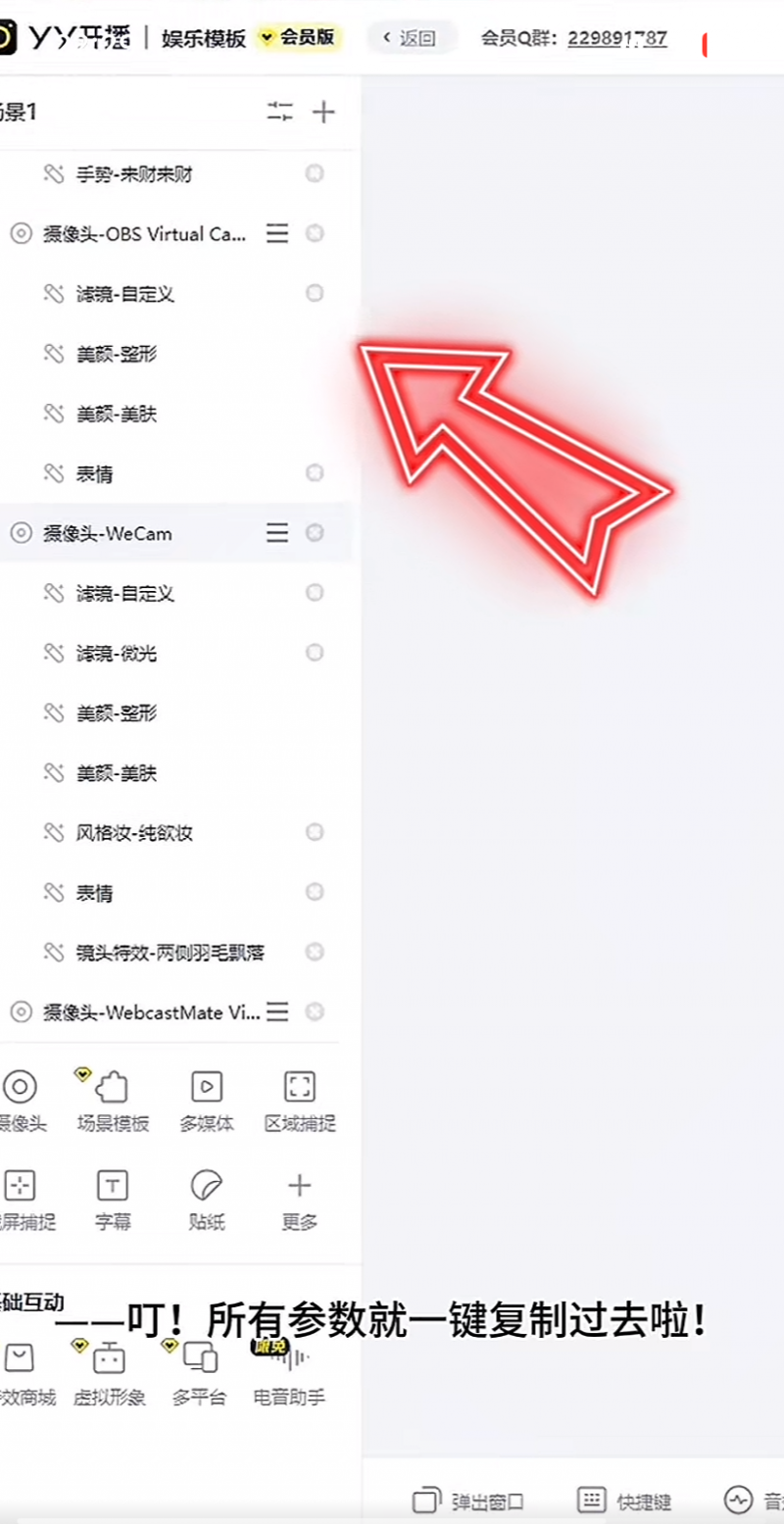784x1524 pixels.
Task: Open 虚拟形象 virtual avatar
Action: click(109, 1374)
